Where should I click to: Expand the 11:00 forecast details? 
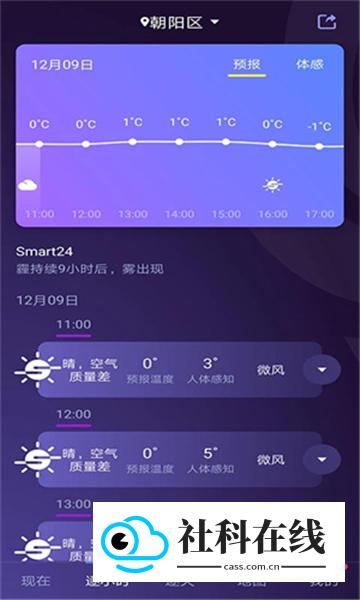click(322, 370)
